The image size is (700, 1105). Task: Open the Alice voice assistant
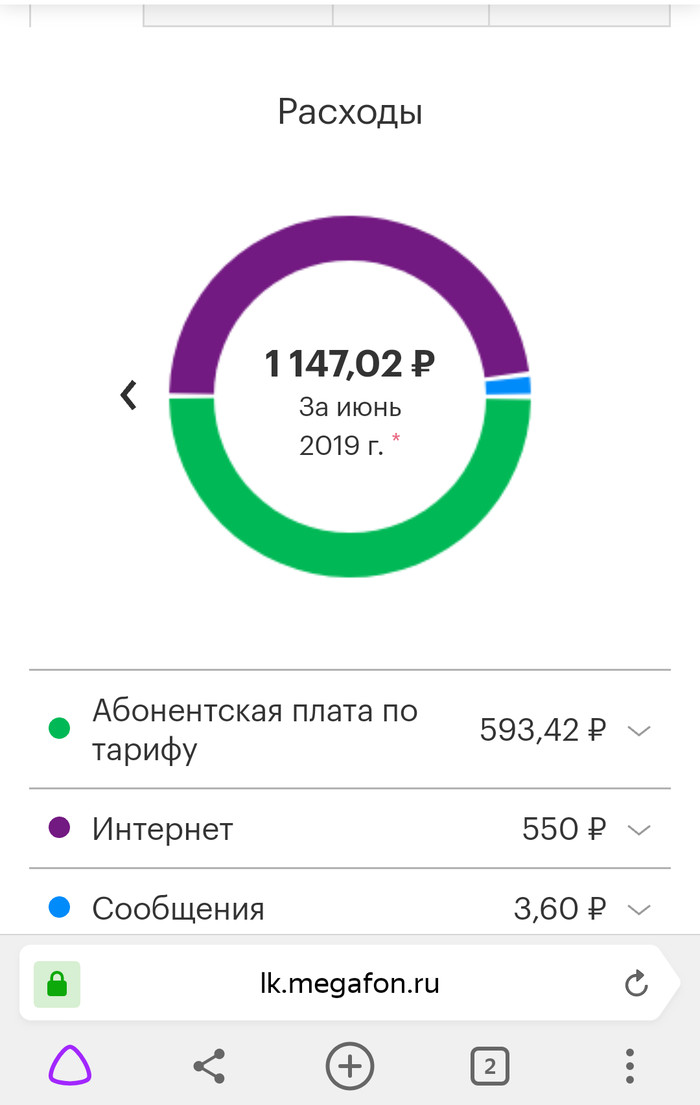tap(70, 1065)
